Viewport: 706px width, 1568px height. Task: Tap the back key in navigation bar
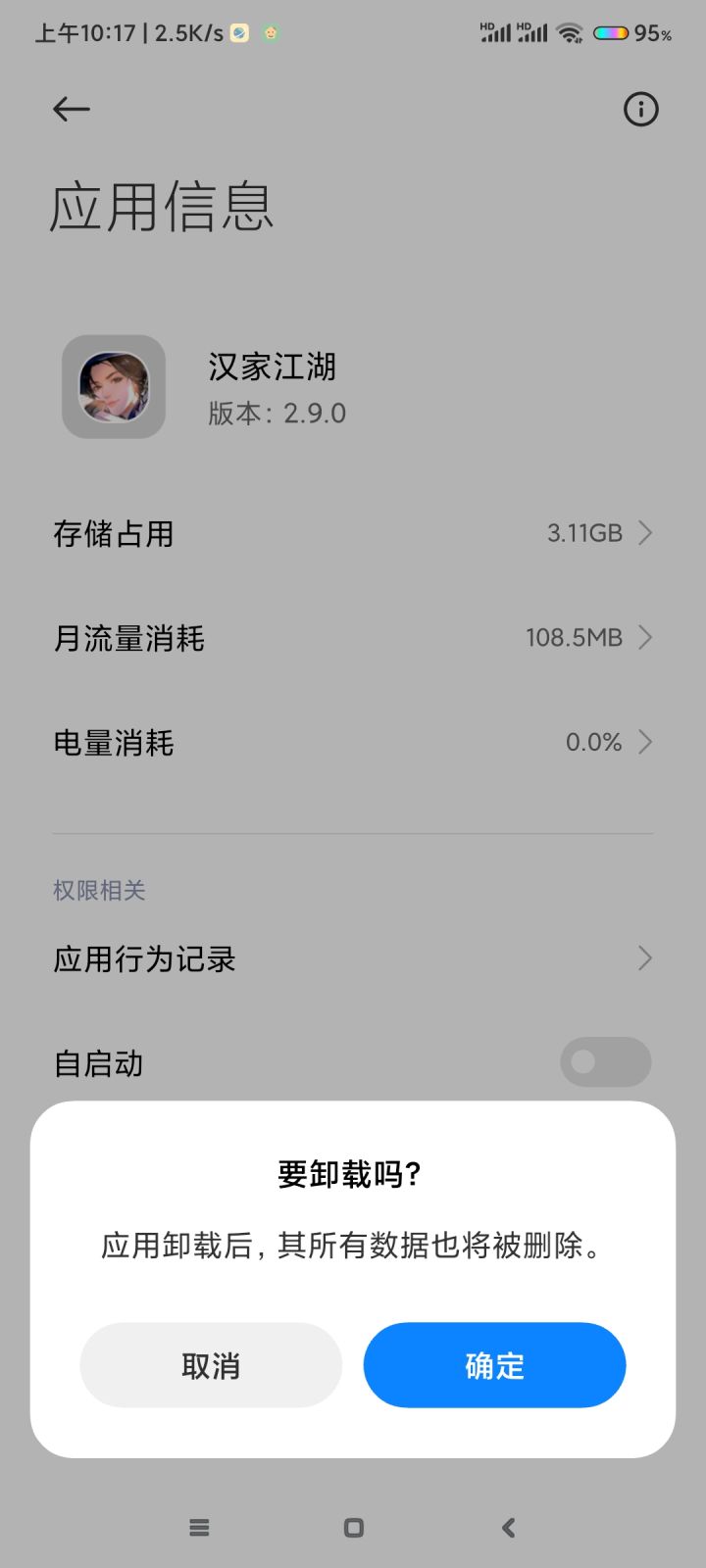[x=507, y=1527]
